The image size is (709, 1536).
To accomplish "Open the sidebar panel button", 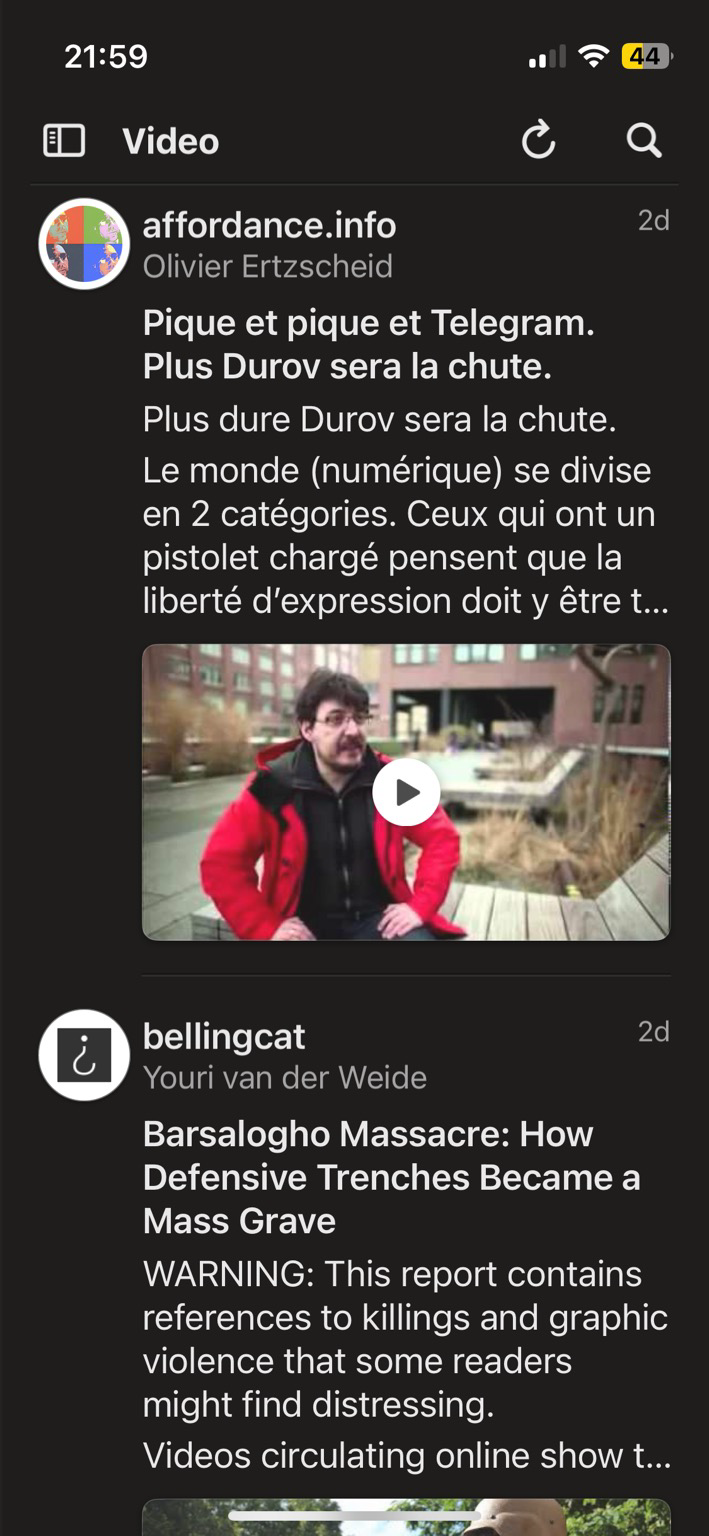I will point(64,141).
